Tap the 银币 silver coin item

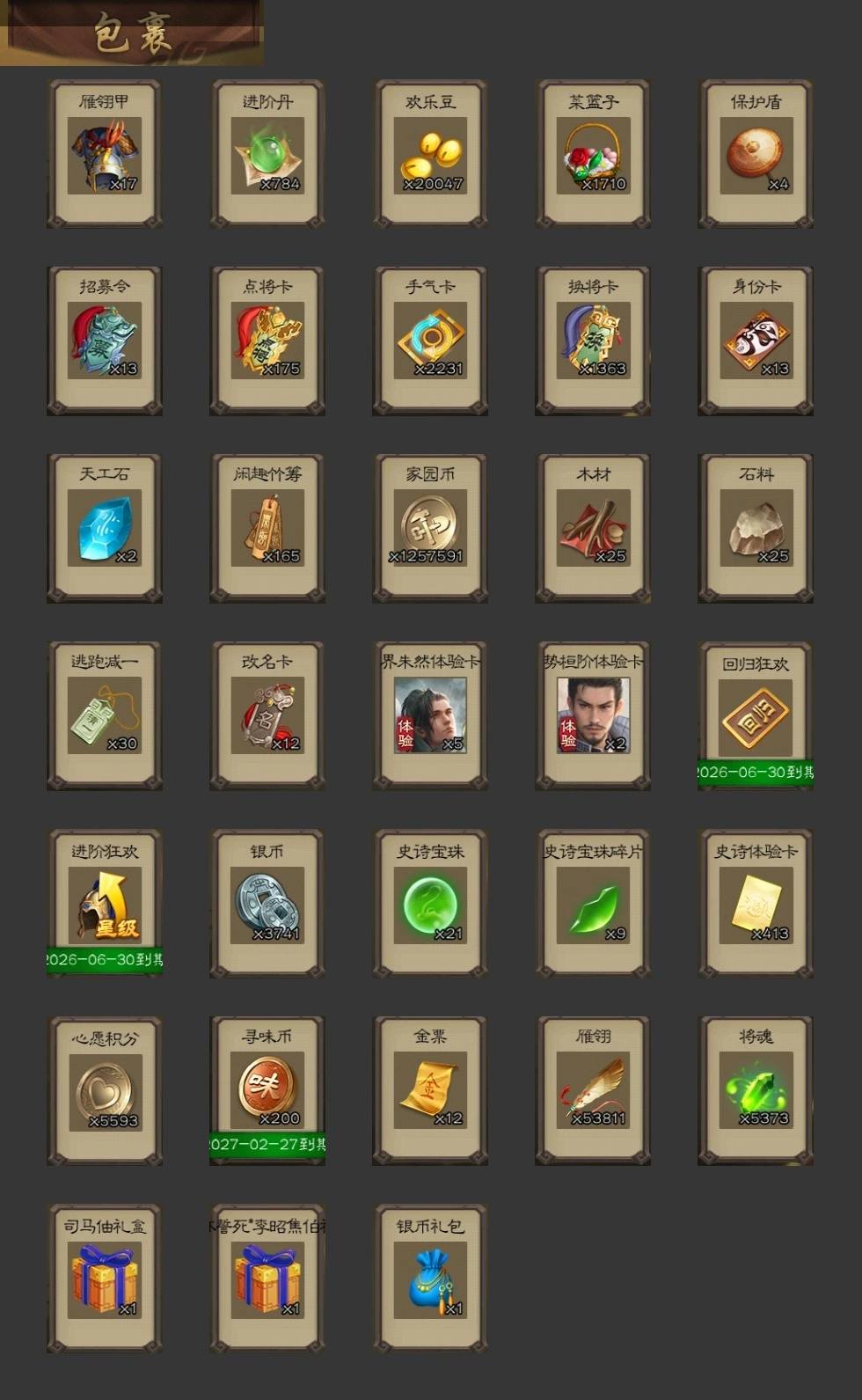coord(267,903)
